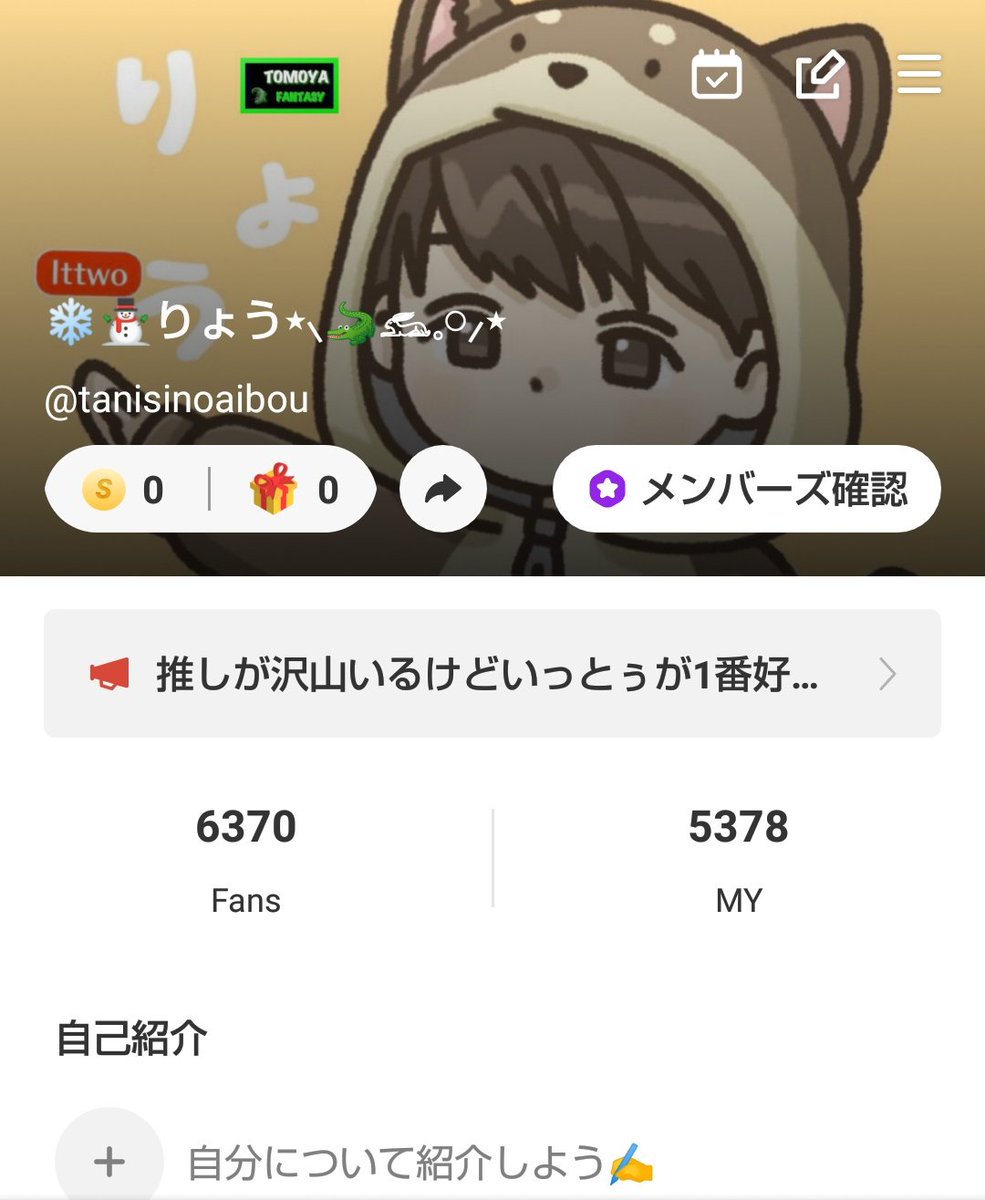Tap the plus button to add introduction
Viewport: 985px width, 1200px height.
click(109, 1160)
